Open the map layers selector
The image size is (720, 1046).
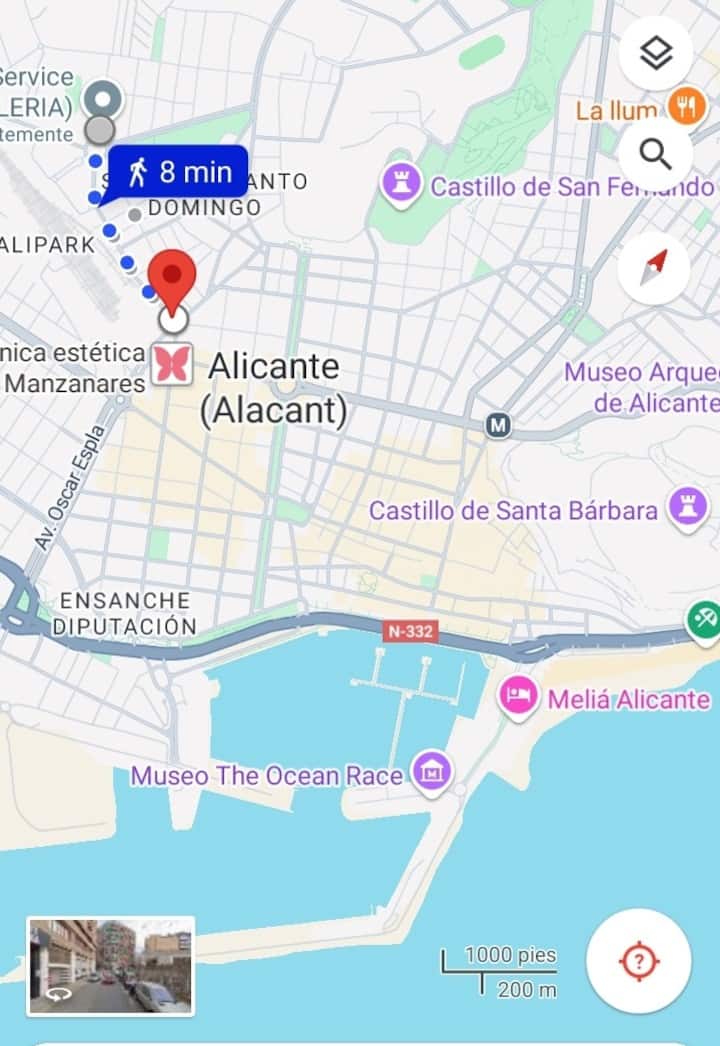655,54
